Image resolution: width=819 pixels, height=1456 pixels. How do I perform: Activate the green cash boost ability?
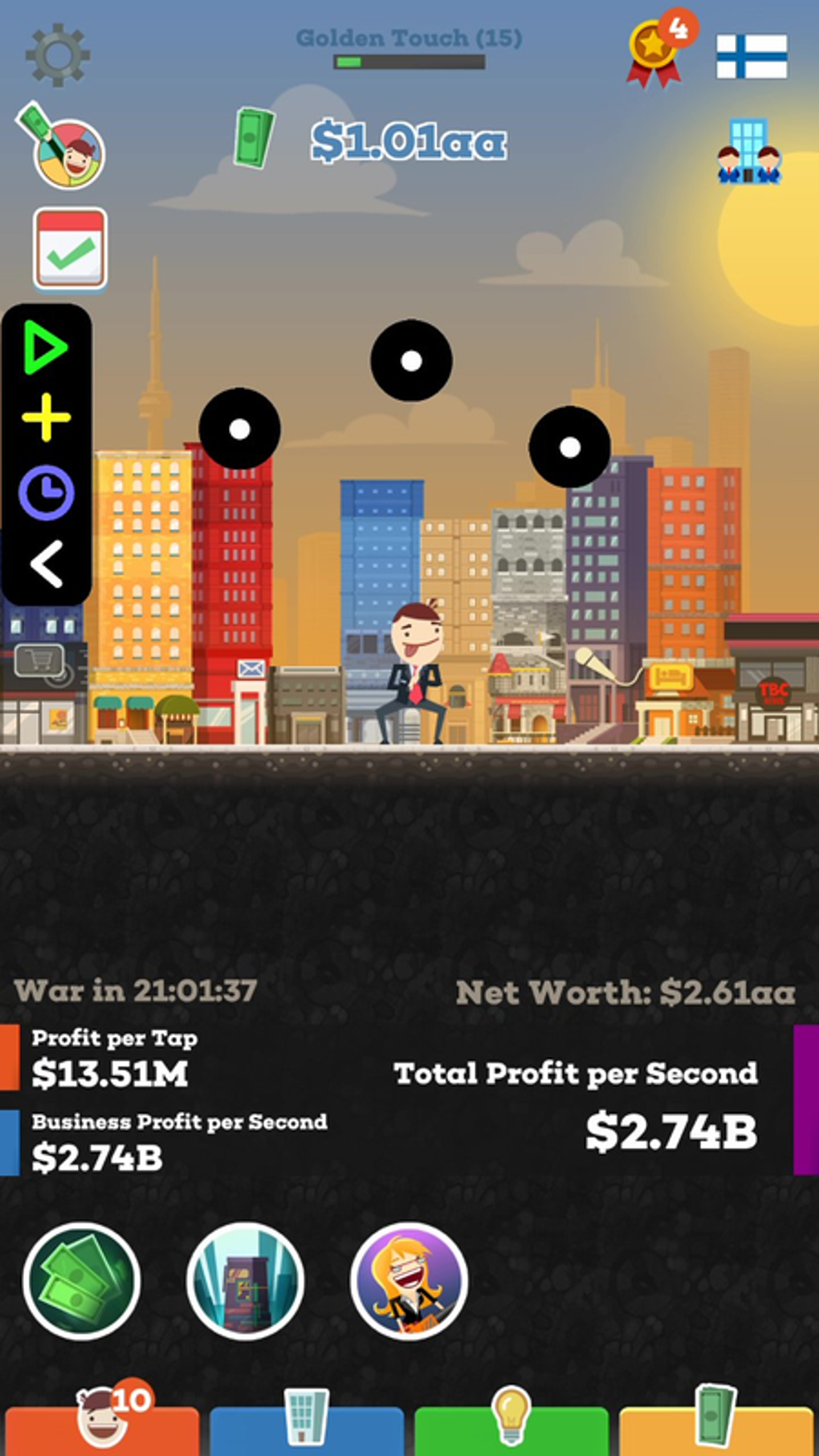point(82,1280)
